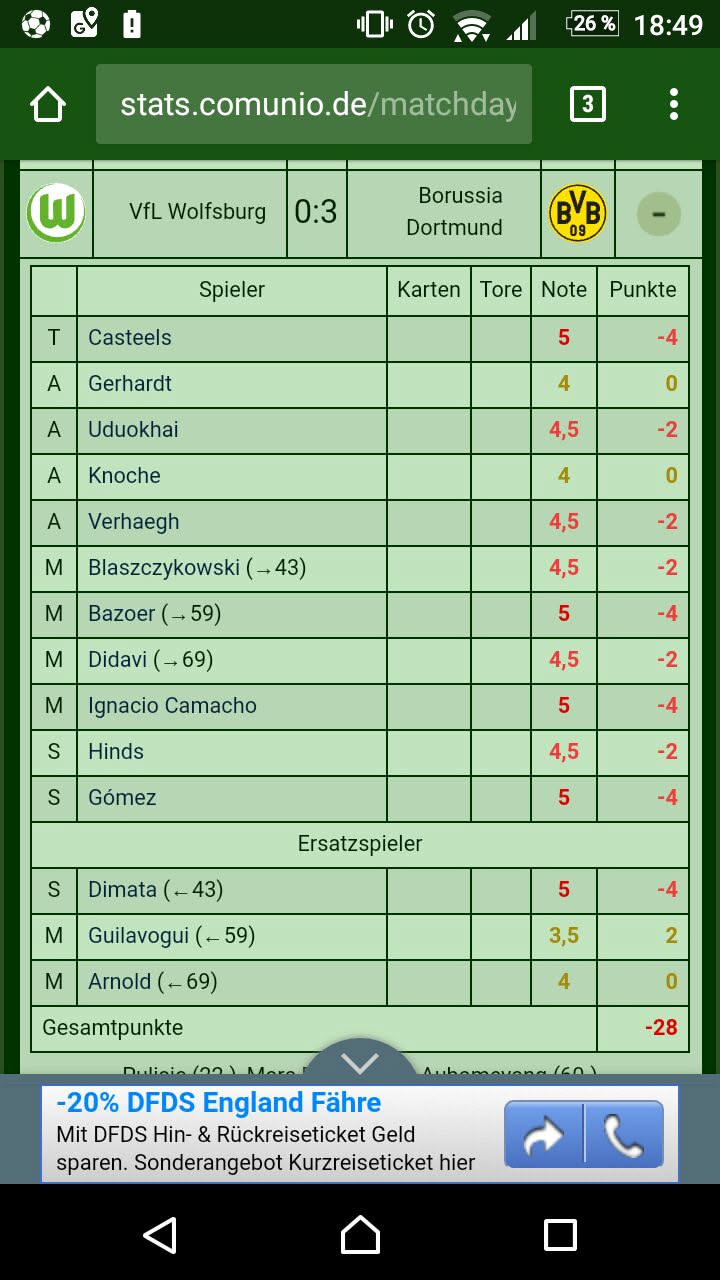Screen dimensions: 720x1280
Task: Open Verhaegh's player details
Action: tap(134, 522)
